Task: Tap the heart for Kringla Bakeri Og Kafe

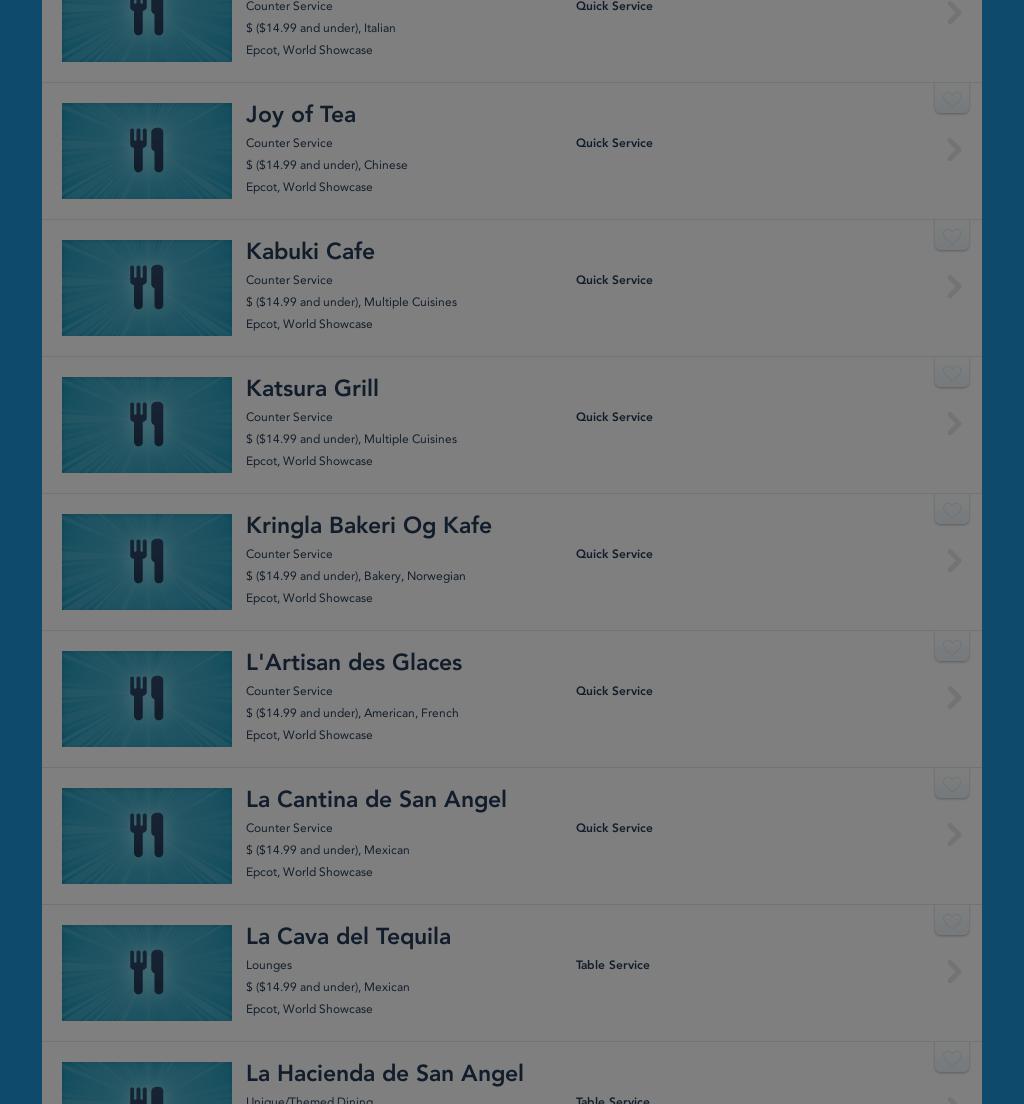Action: [x=951, y=511]
